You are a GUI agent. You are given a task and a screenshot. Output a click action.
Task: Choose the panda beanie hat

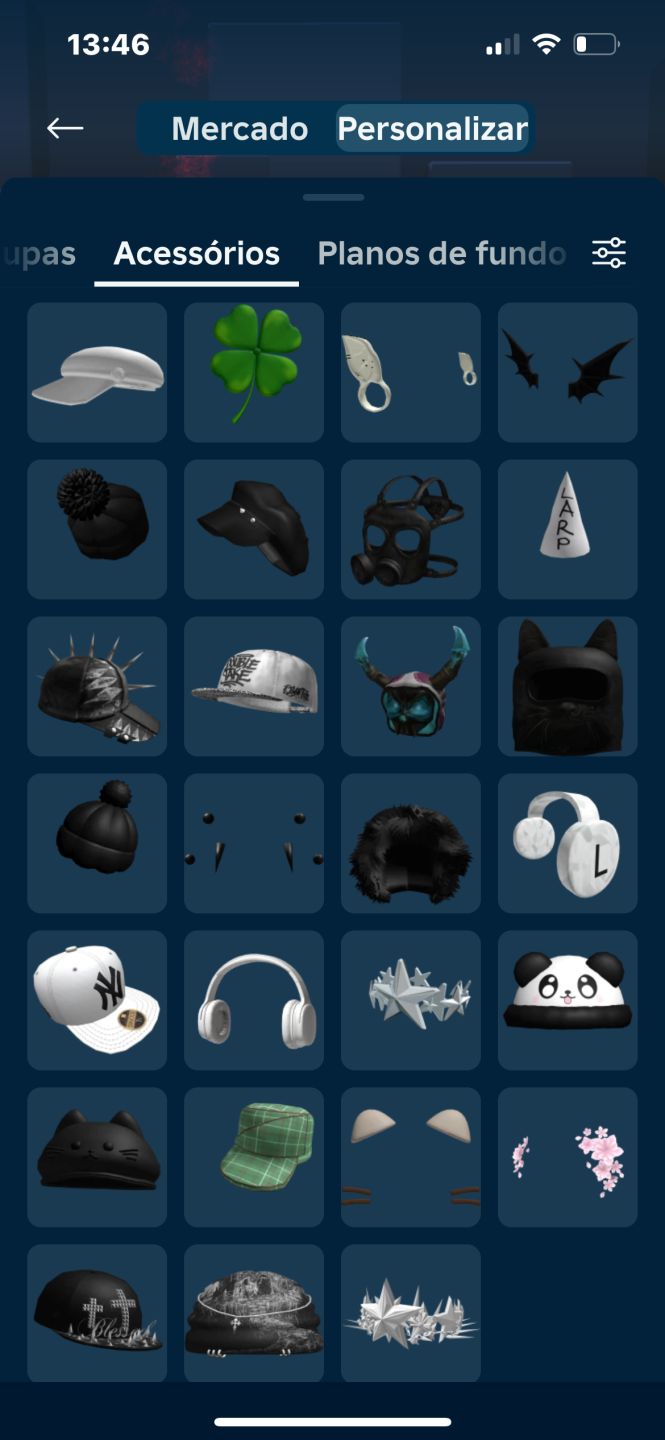(x=568, y=1000)
